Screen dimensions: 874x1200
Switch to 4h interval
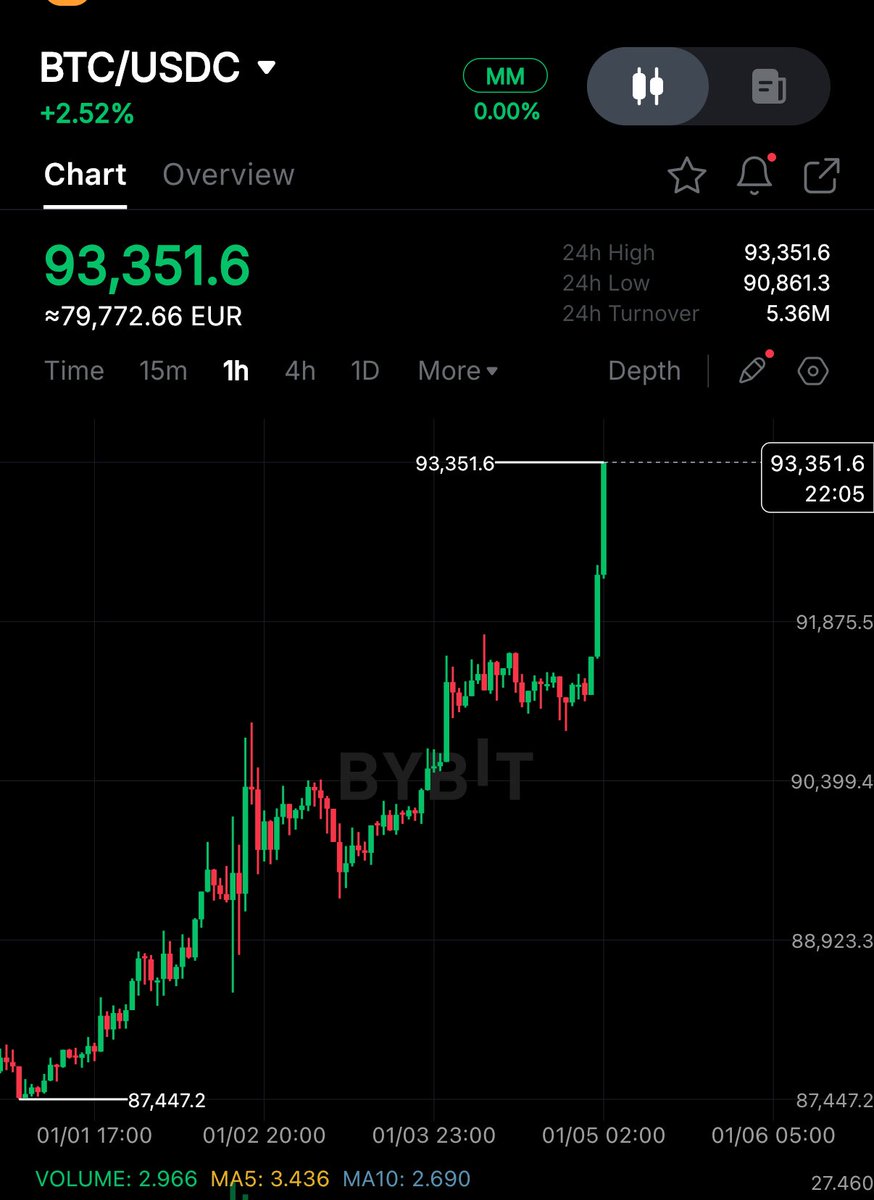click(x=300, y=371)
